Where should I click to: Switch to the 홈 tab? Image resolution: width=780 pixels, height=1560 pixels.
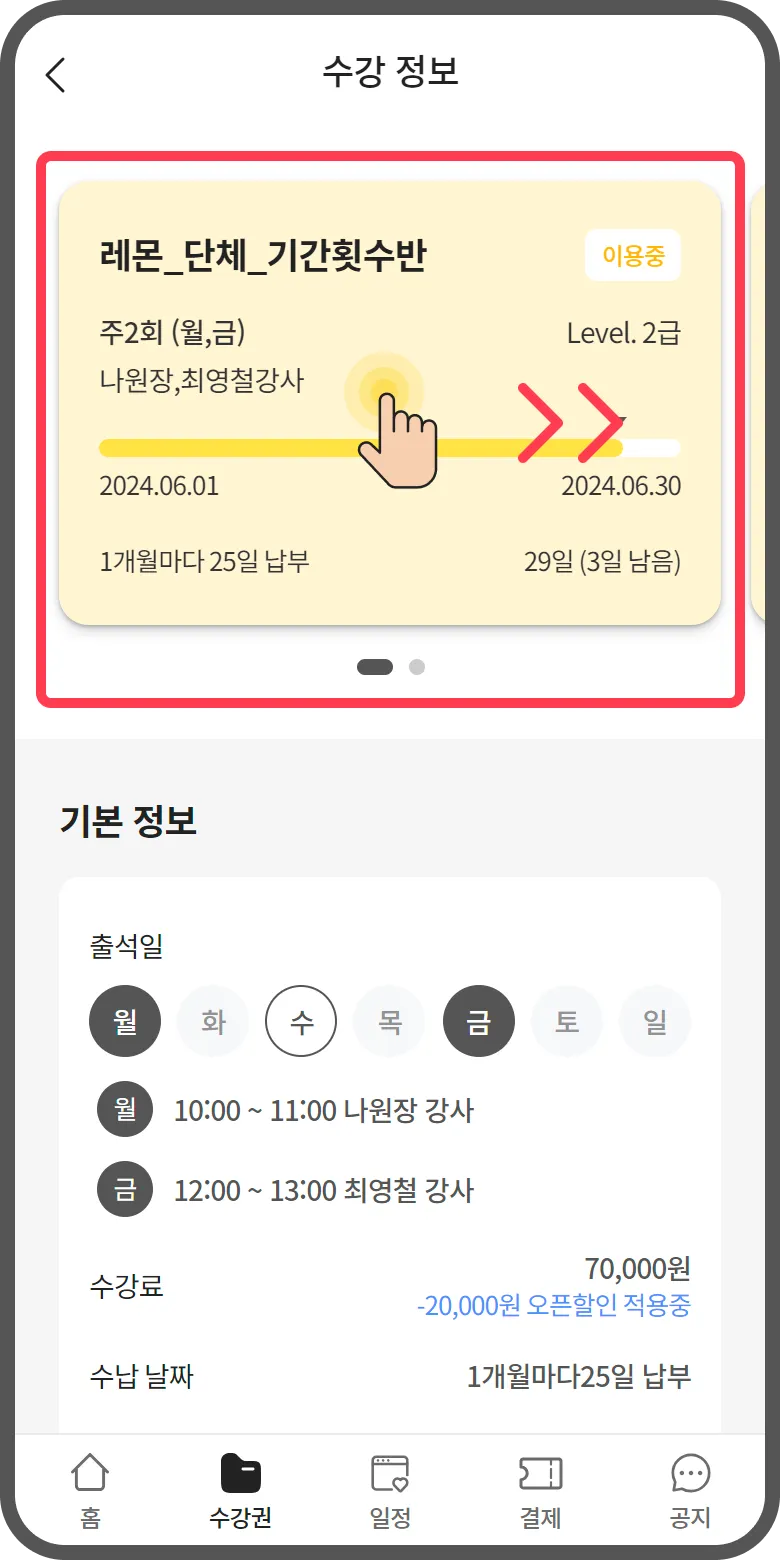pyautogui.click(x=90, y=1492)
